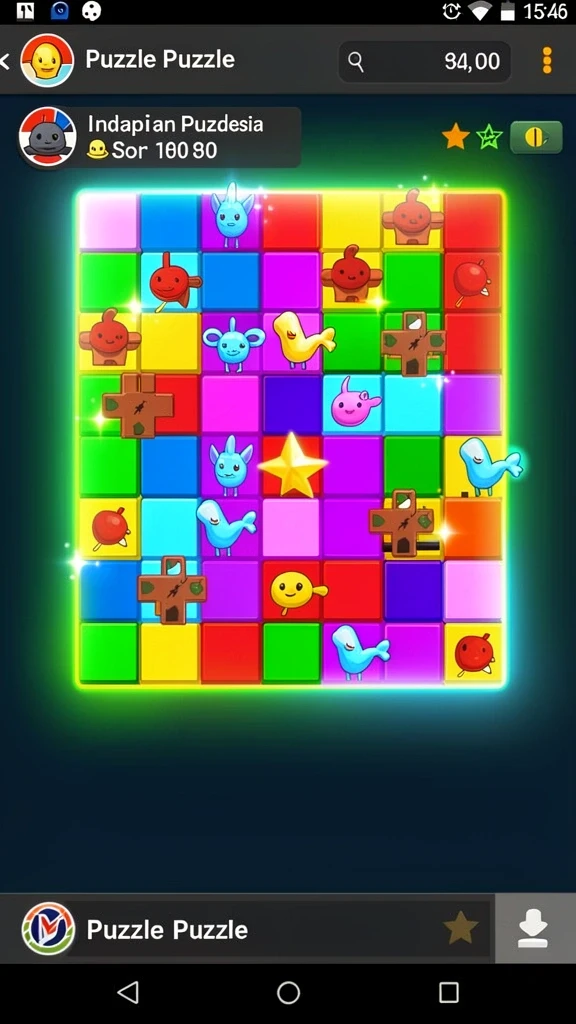The height and width of the screenshot is (1024, 576).
Task: Open the orange overflow menu
Action: click(547, 61)
